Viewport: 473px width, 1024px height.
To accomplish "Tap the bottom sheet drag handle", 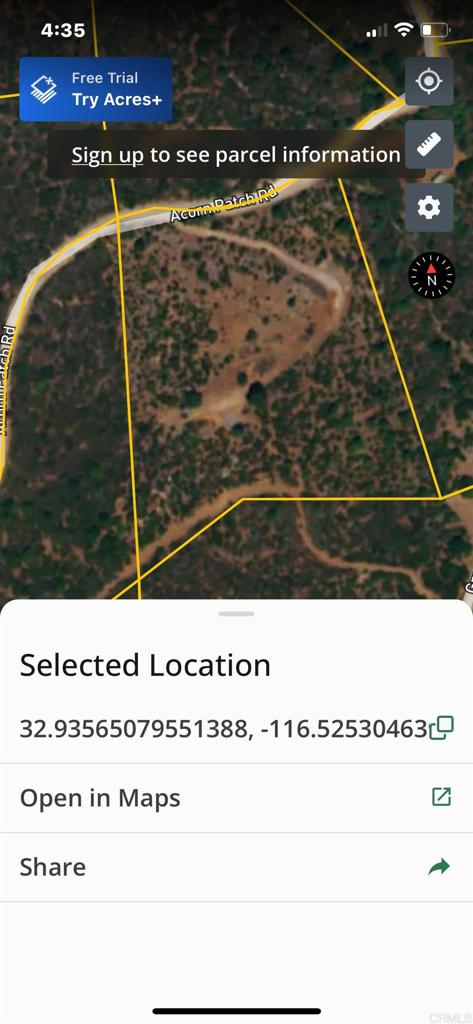I will (236, 614).
